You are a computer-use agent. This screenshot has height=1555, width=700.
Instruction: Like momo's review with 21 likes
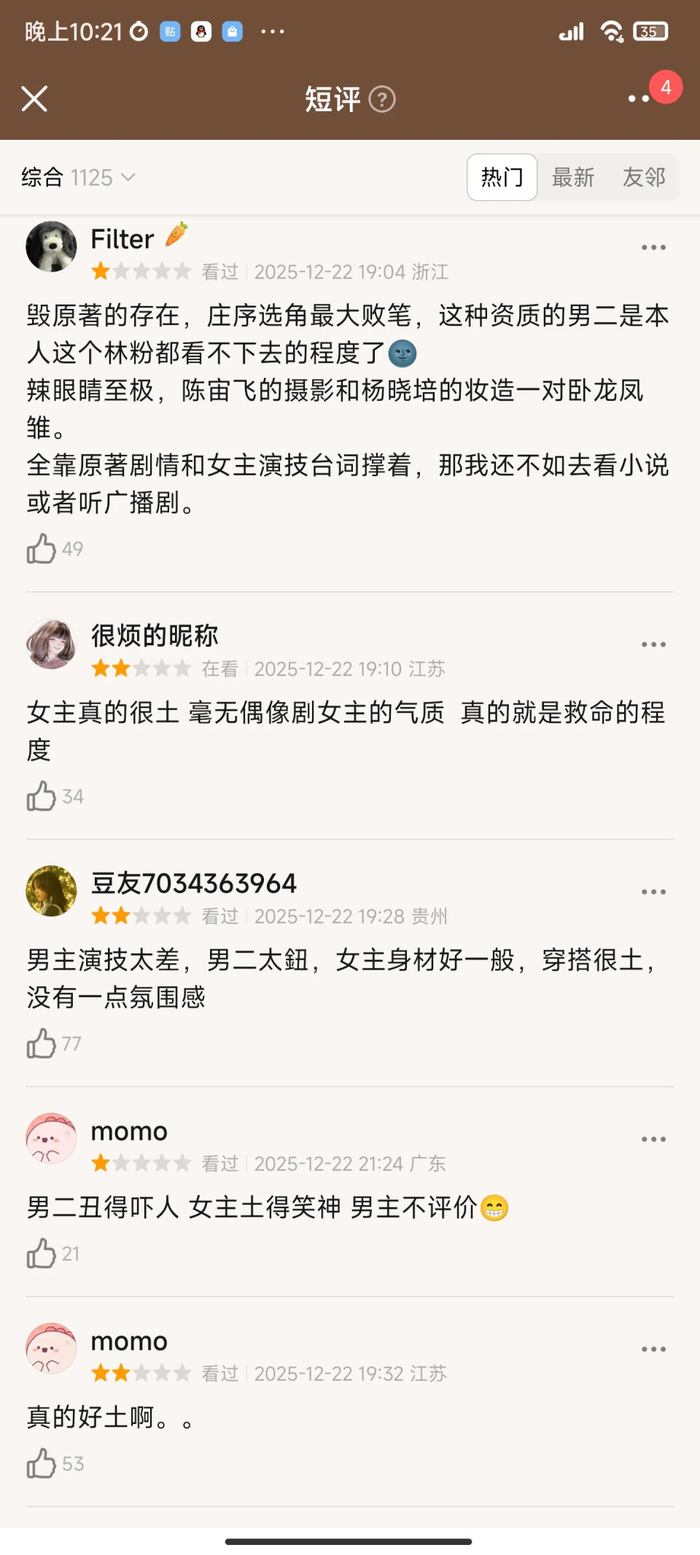pos(41,1253)
